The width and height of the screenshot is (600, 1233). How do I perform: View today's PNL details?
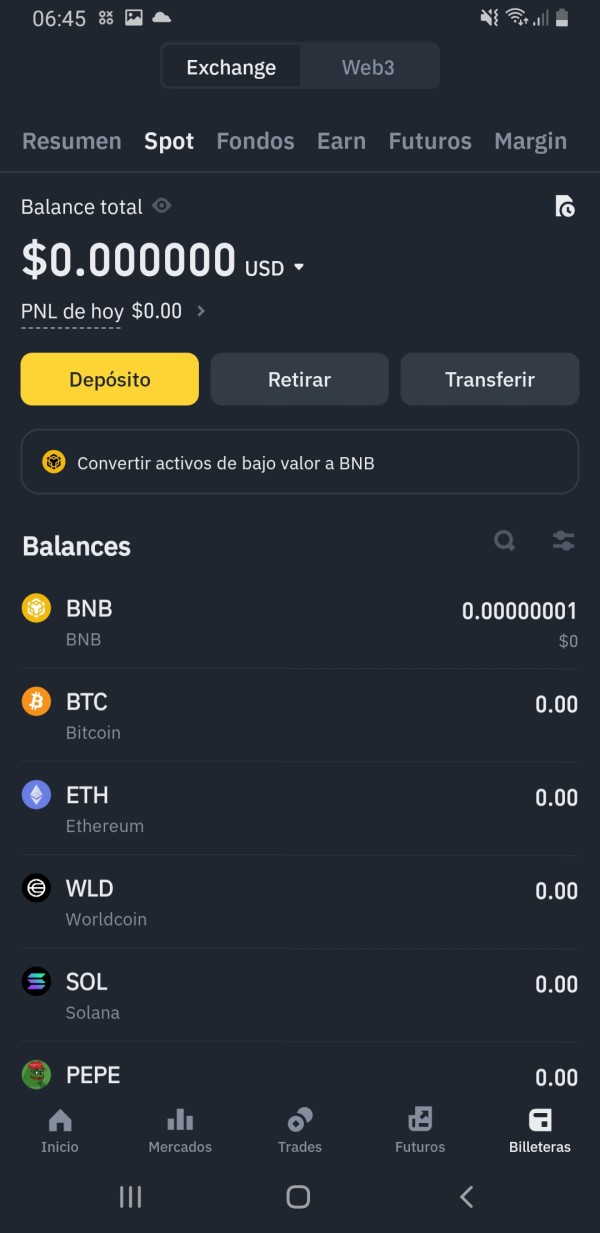click(x=114, y=311)
